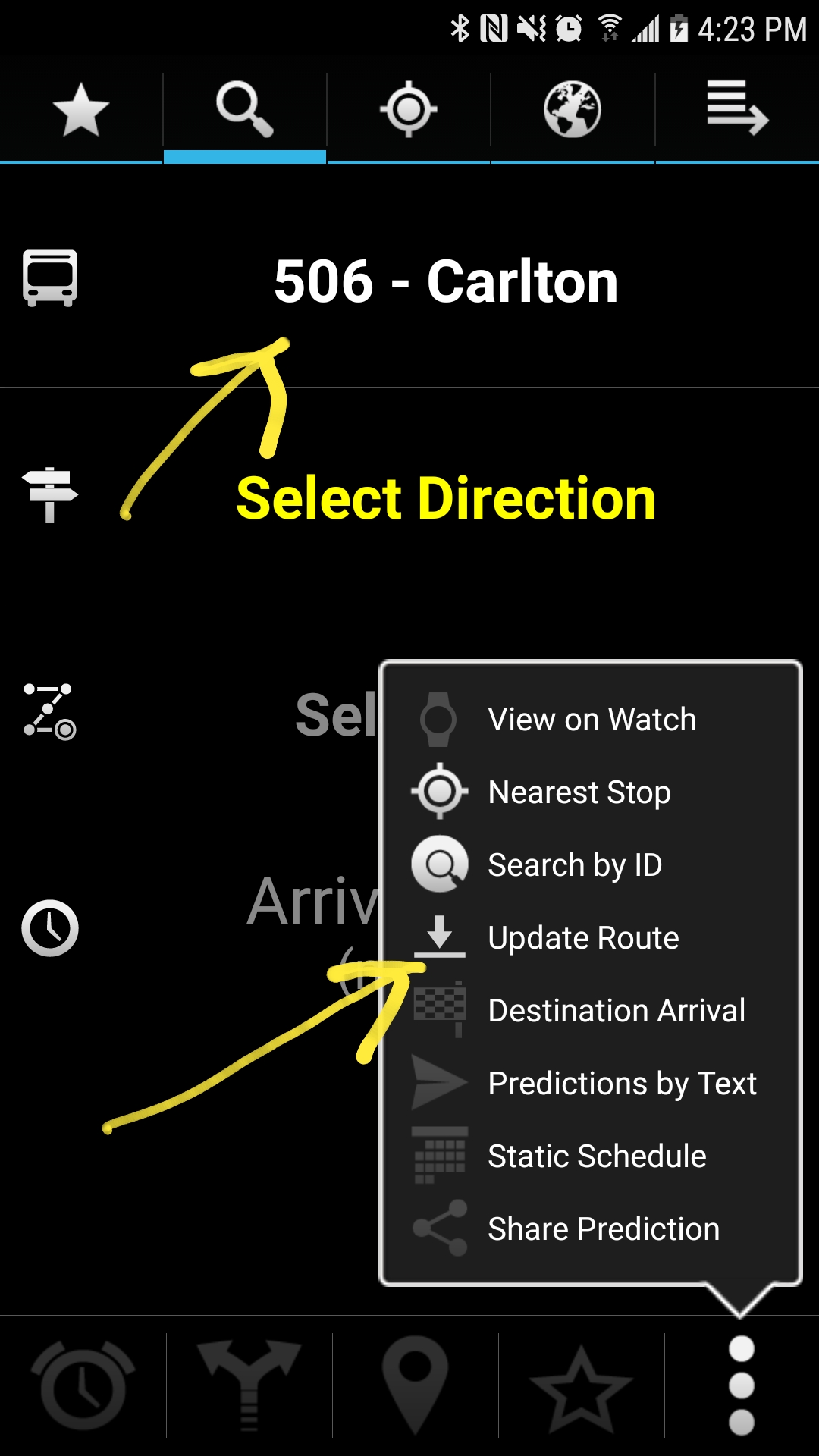
Task: Switch to the favorites star tab
Action: [81, 111]
